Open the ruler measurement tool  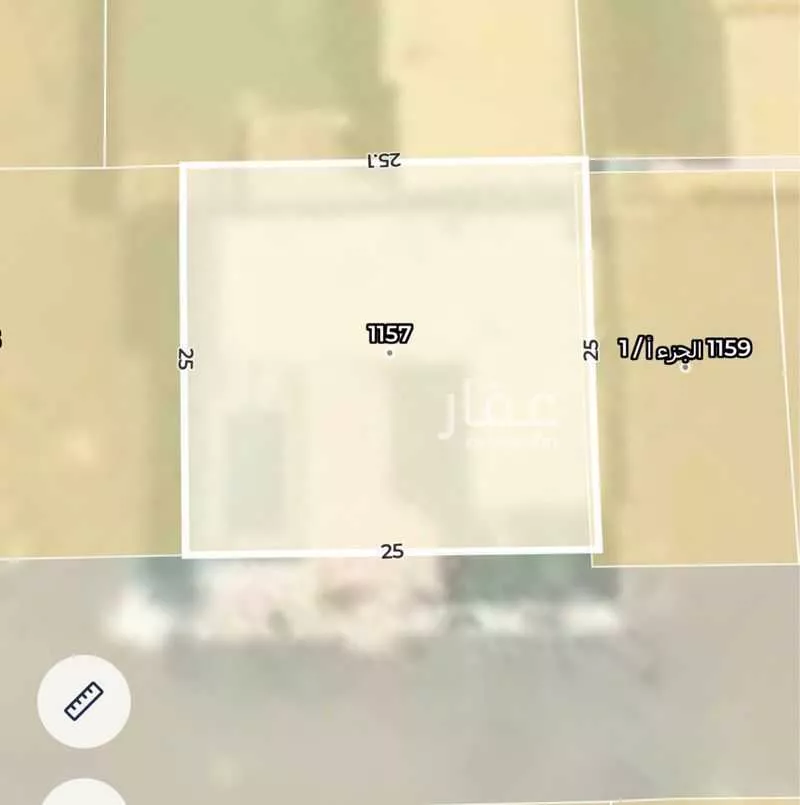point(84,701)
